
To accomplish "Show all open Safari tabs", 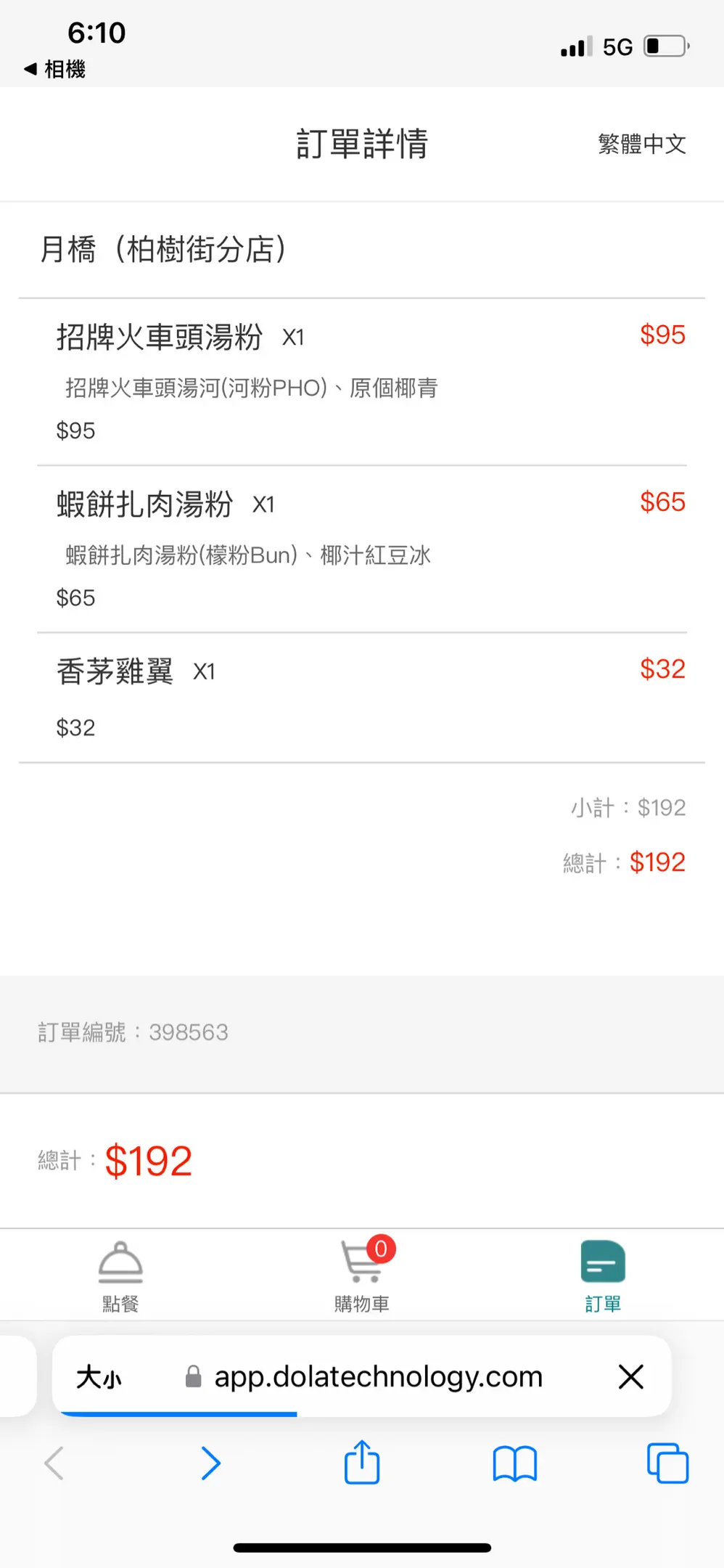I will [x=667, y=1463].
